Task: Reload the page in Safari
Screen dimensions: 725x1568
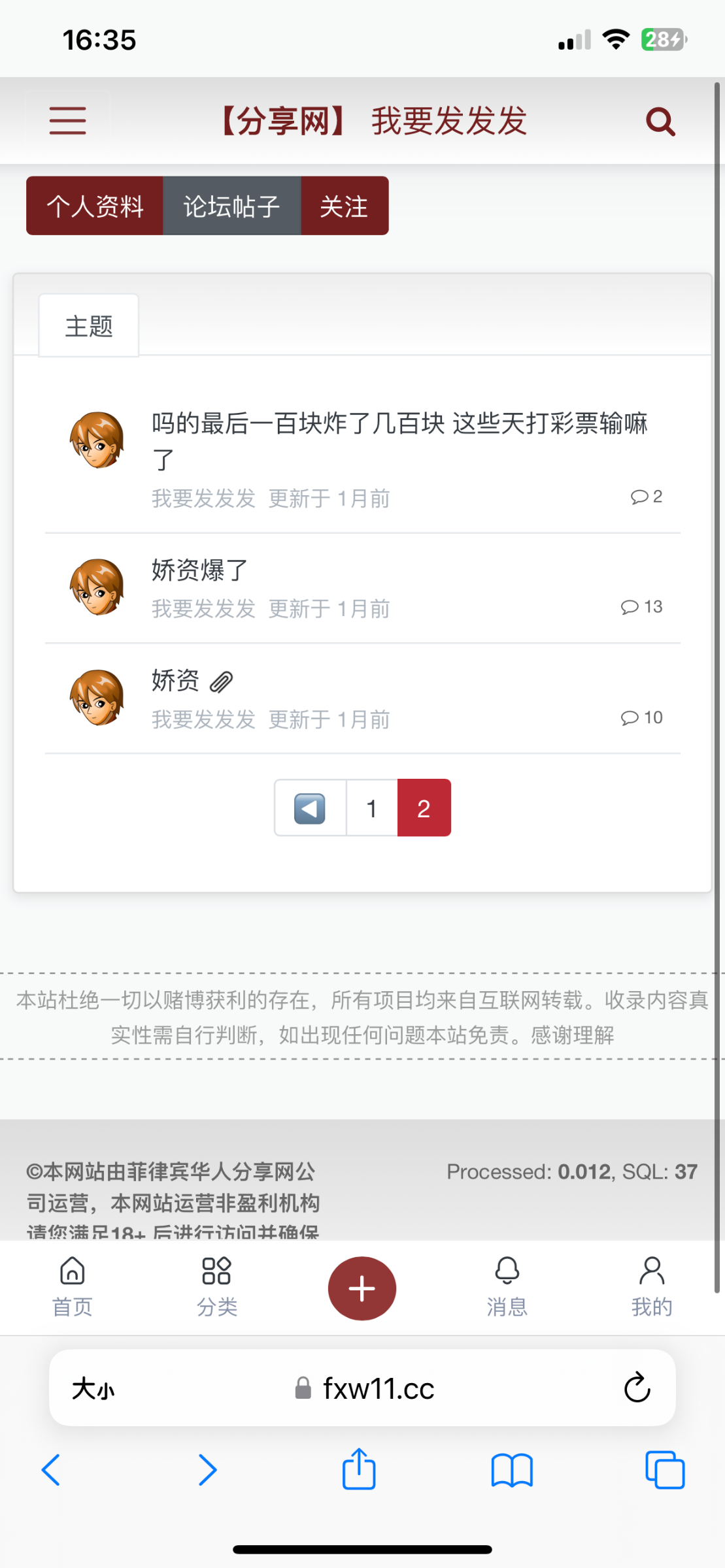Action: tap(637, 1388)
